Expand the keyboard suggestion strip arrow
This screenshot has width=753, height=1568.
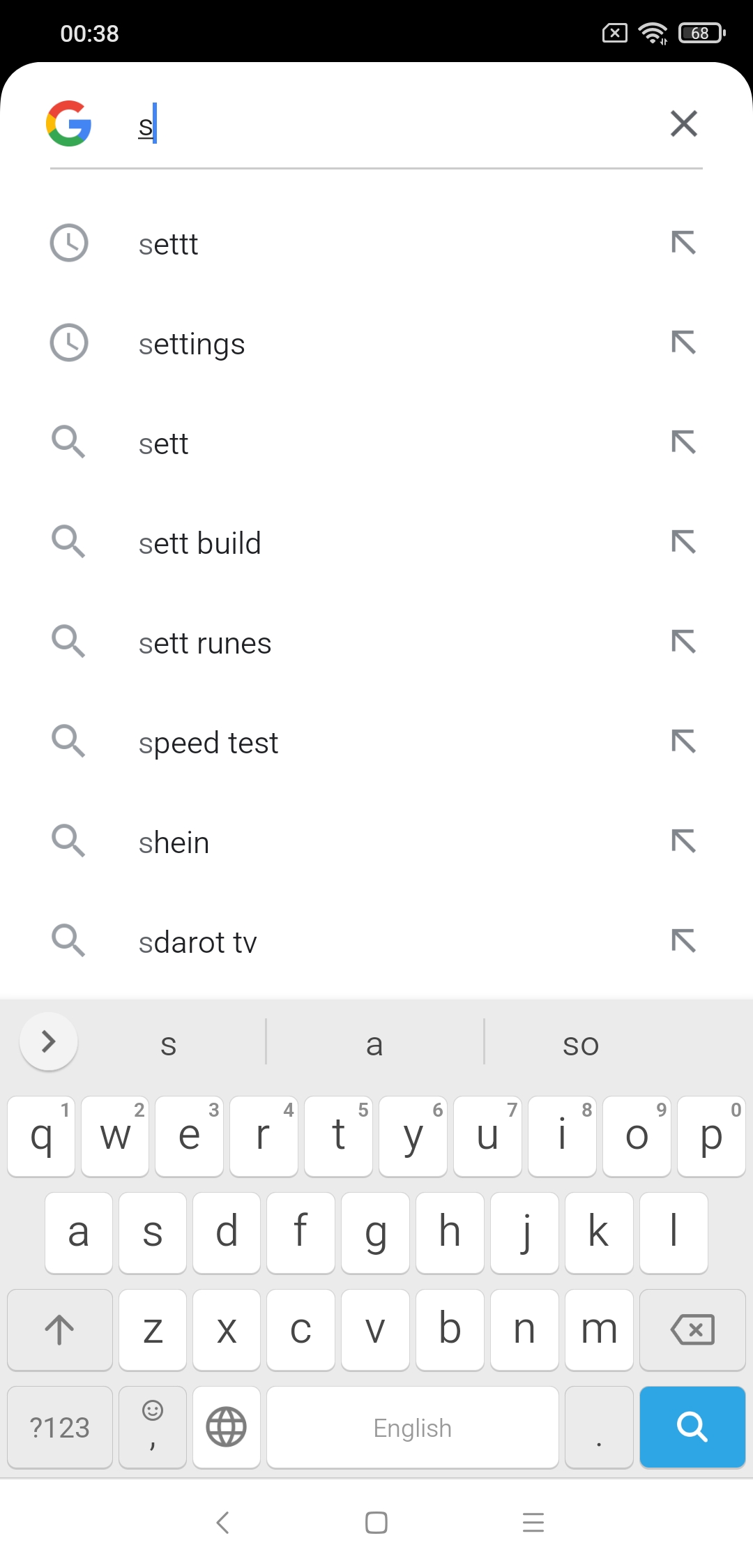(49, 1041)
